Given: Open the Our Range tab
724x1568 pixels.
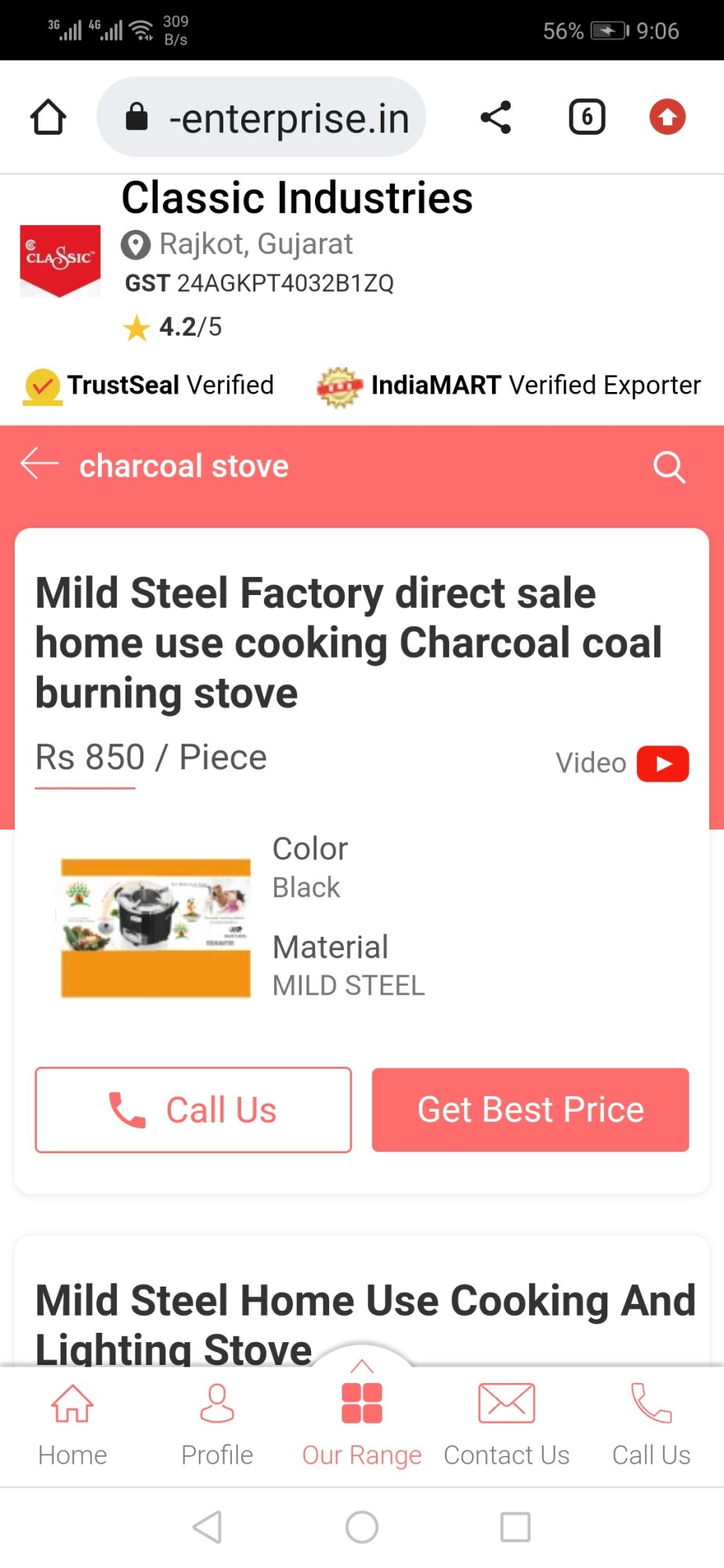Looking at the screenshot, I should 362,1425.
